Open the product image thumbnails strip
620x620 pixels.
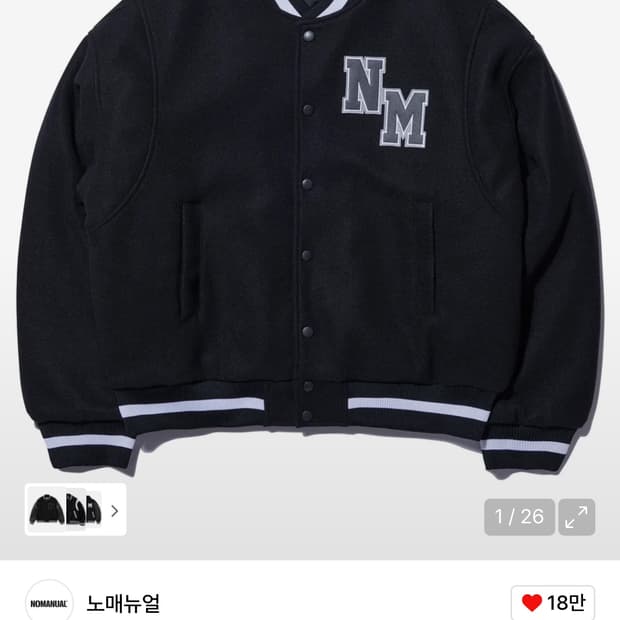pyautogui.click(x=76, y=510)
